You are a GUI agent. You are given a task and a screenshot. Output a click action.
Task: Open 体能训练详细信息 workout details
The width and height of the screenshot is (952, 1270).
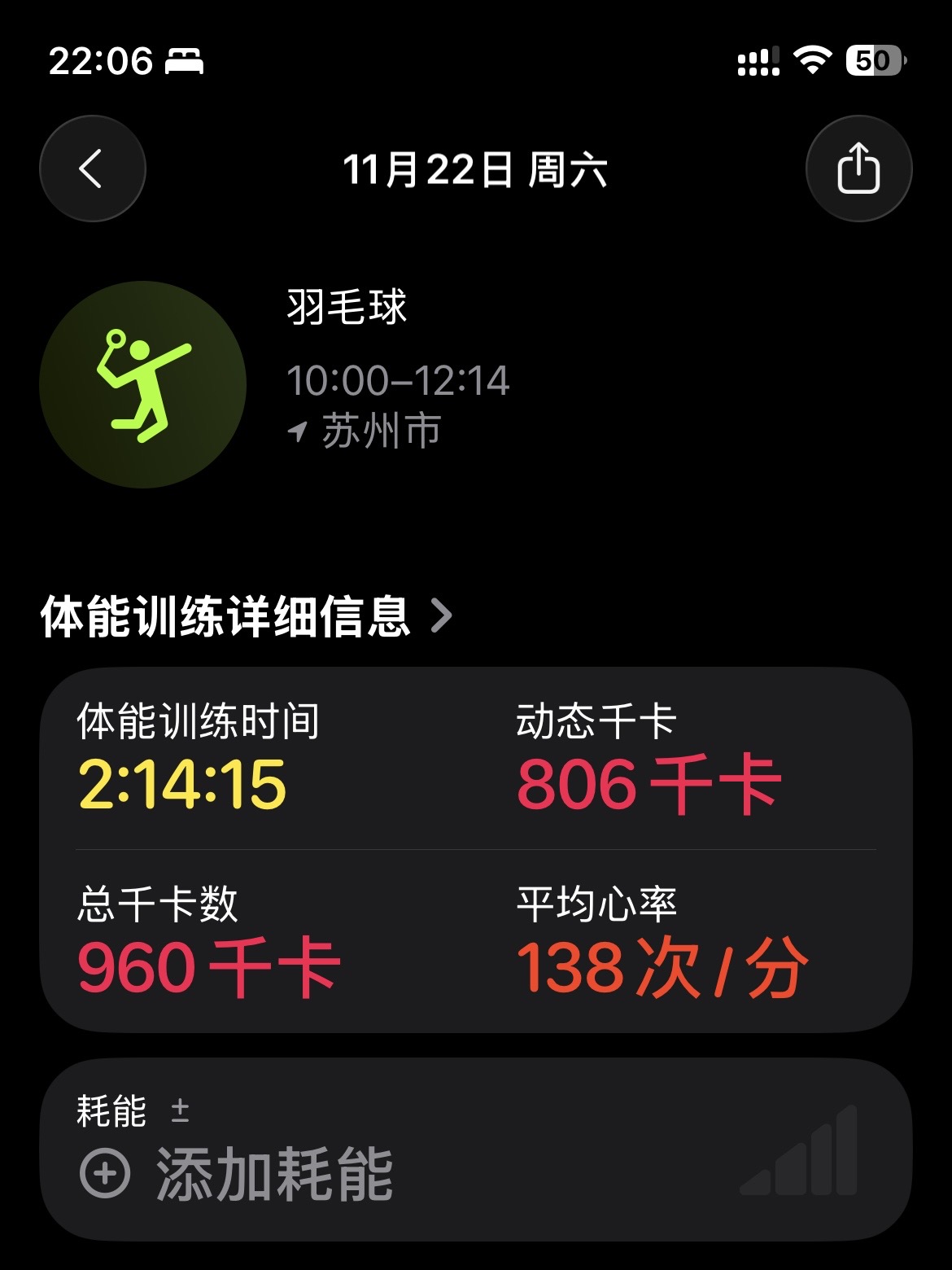(x=247, y=616)
